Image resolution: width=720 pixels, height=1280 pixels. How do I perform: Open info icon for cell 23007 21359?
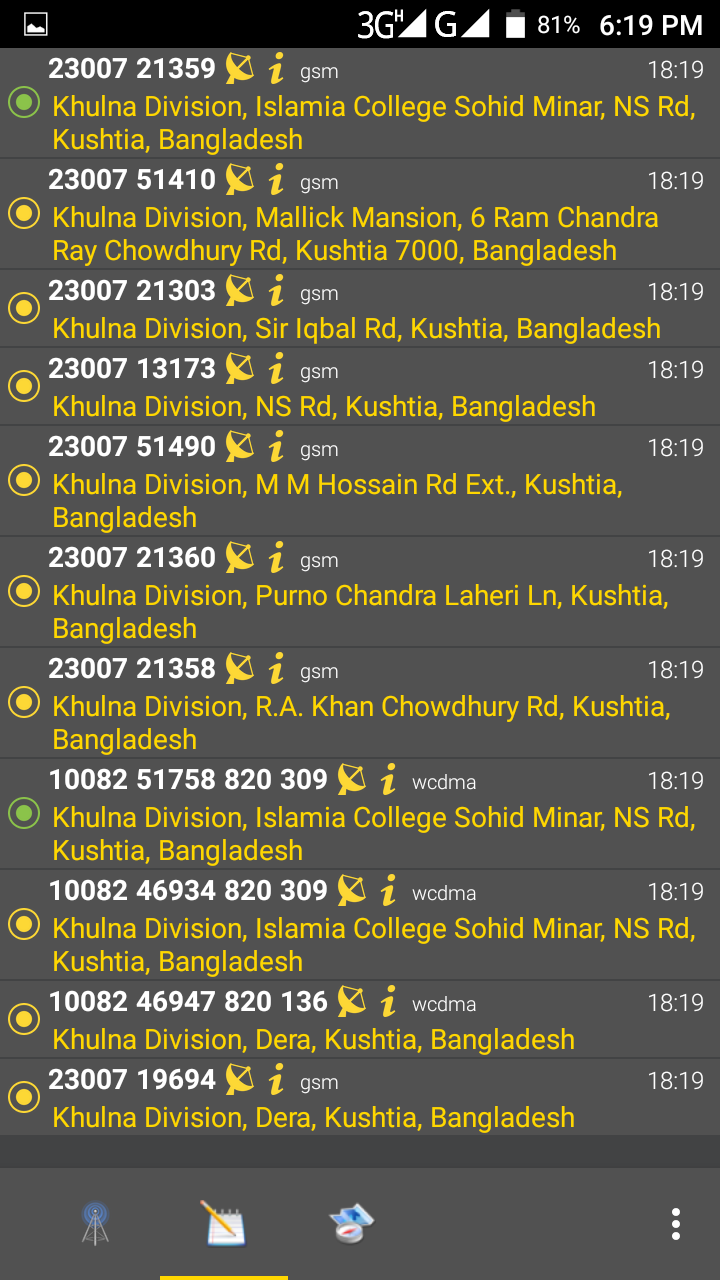coord(277,69)
